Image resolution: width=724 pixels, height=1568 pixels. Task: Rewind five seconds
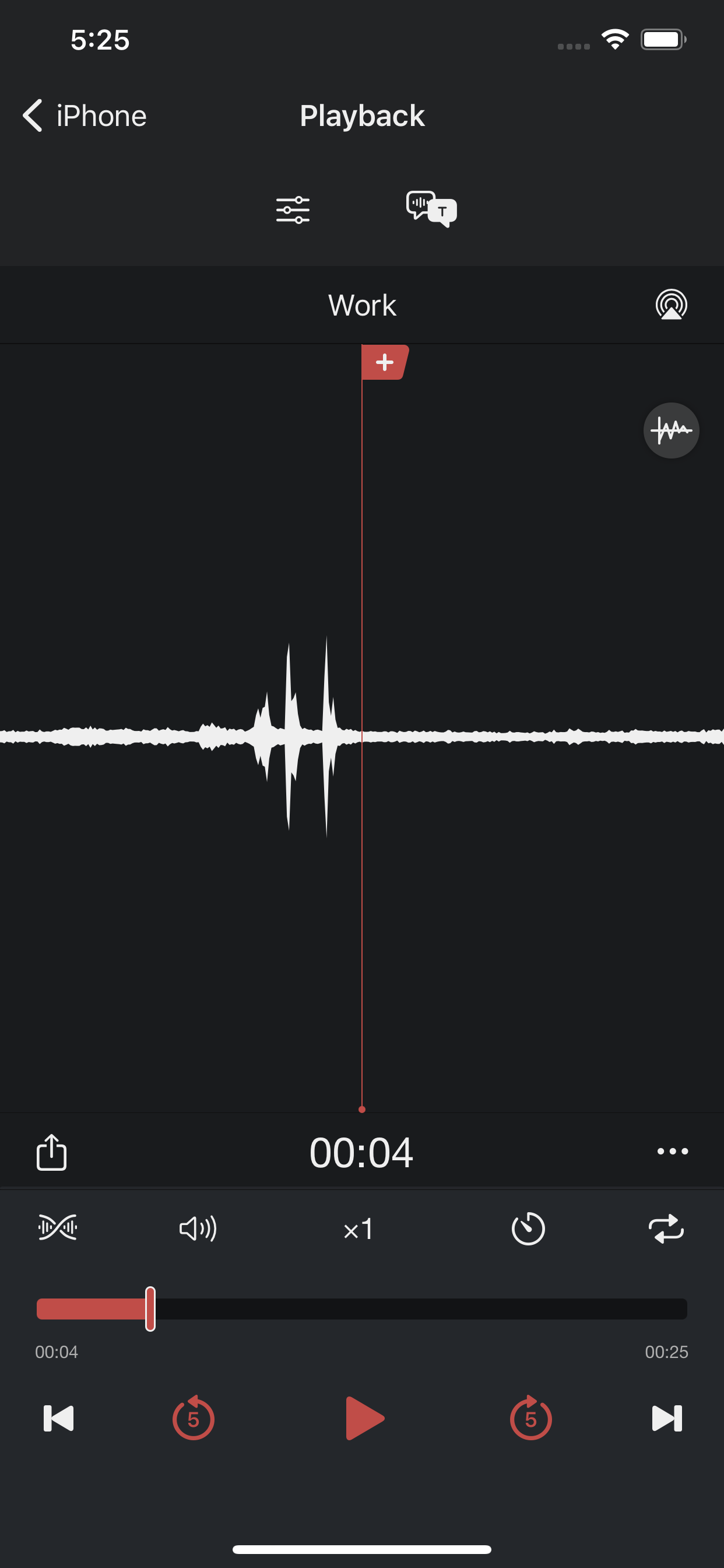pyautogui.click(x=194, y=1419)
